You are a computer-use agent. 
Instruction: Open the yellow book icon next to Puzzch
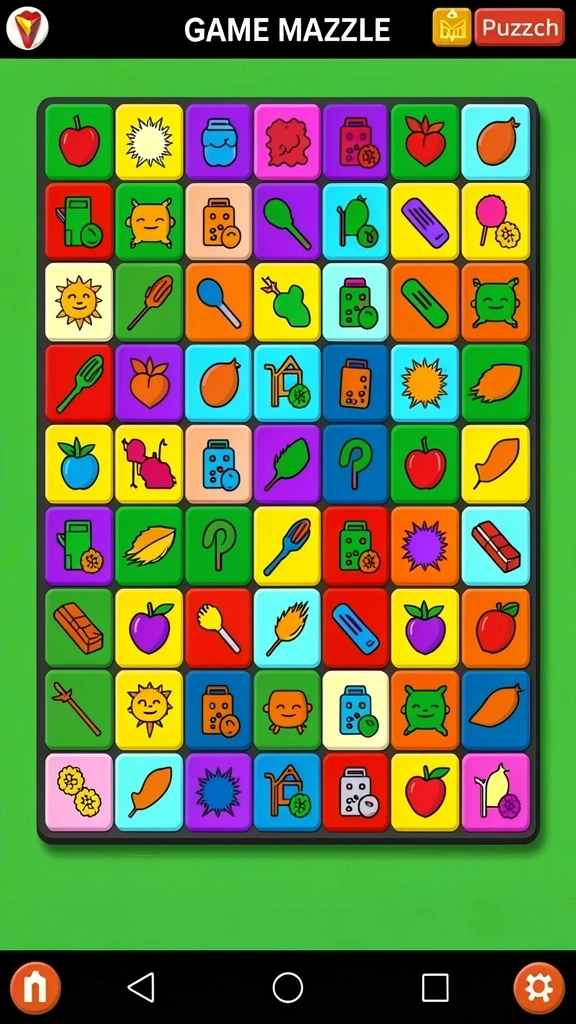pyautogui.click(x=451, y=27)
